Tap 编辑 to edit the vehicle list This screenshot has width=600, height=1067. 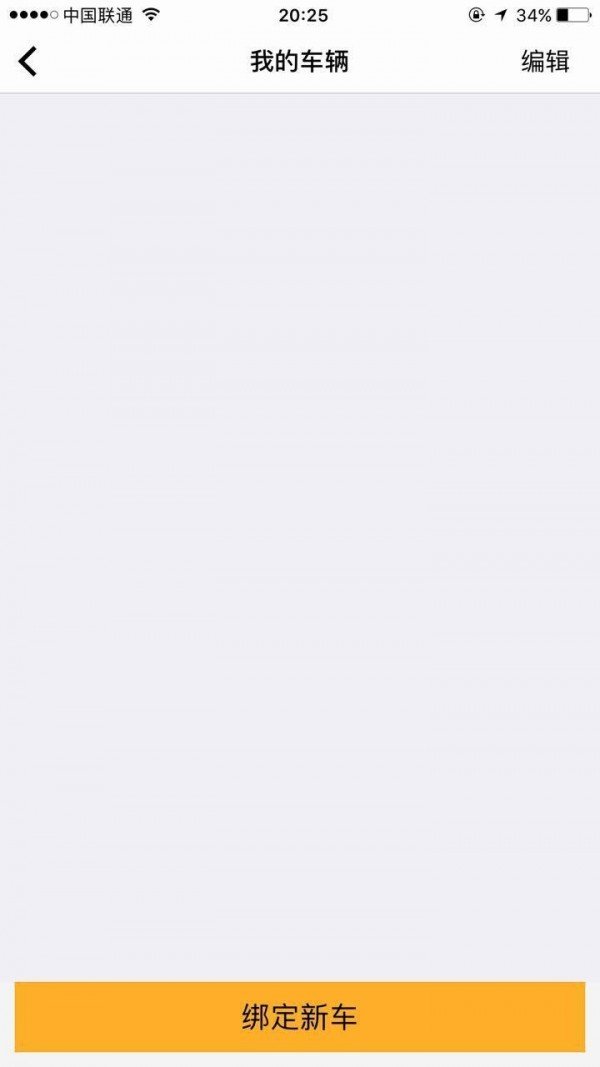pos(545,61)
